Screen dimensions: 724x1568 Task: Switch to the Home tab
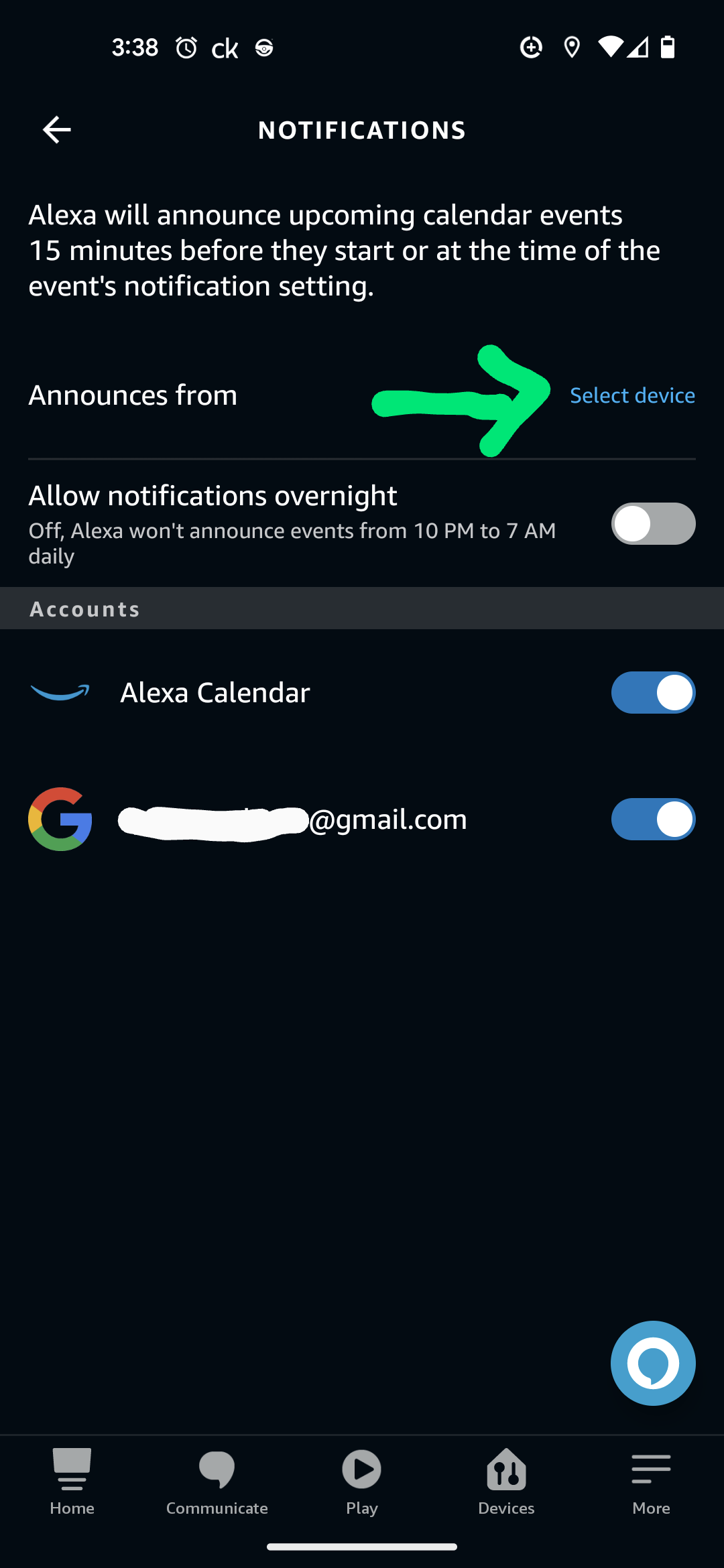(72, 1482)
